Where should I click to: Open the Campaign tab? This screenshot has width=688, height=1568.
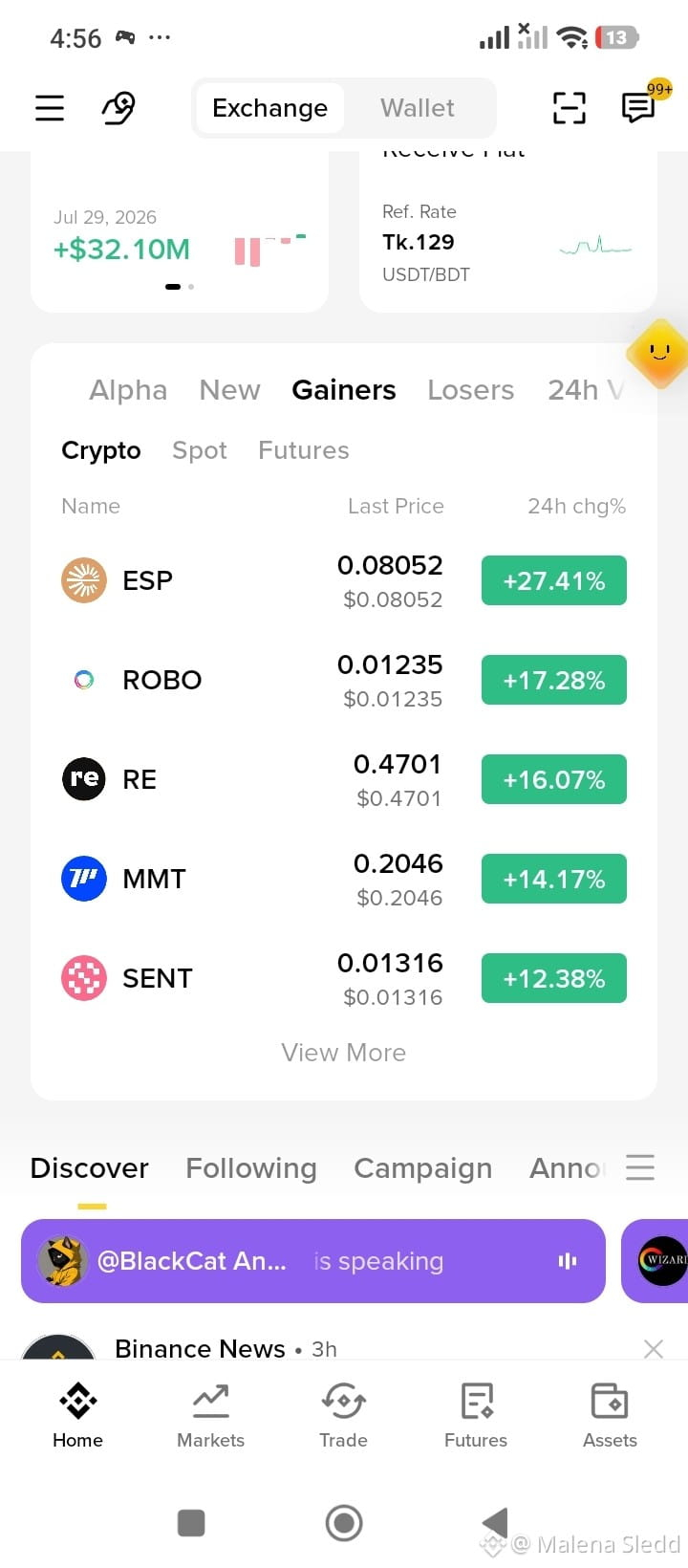423,1168
